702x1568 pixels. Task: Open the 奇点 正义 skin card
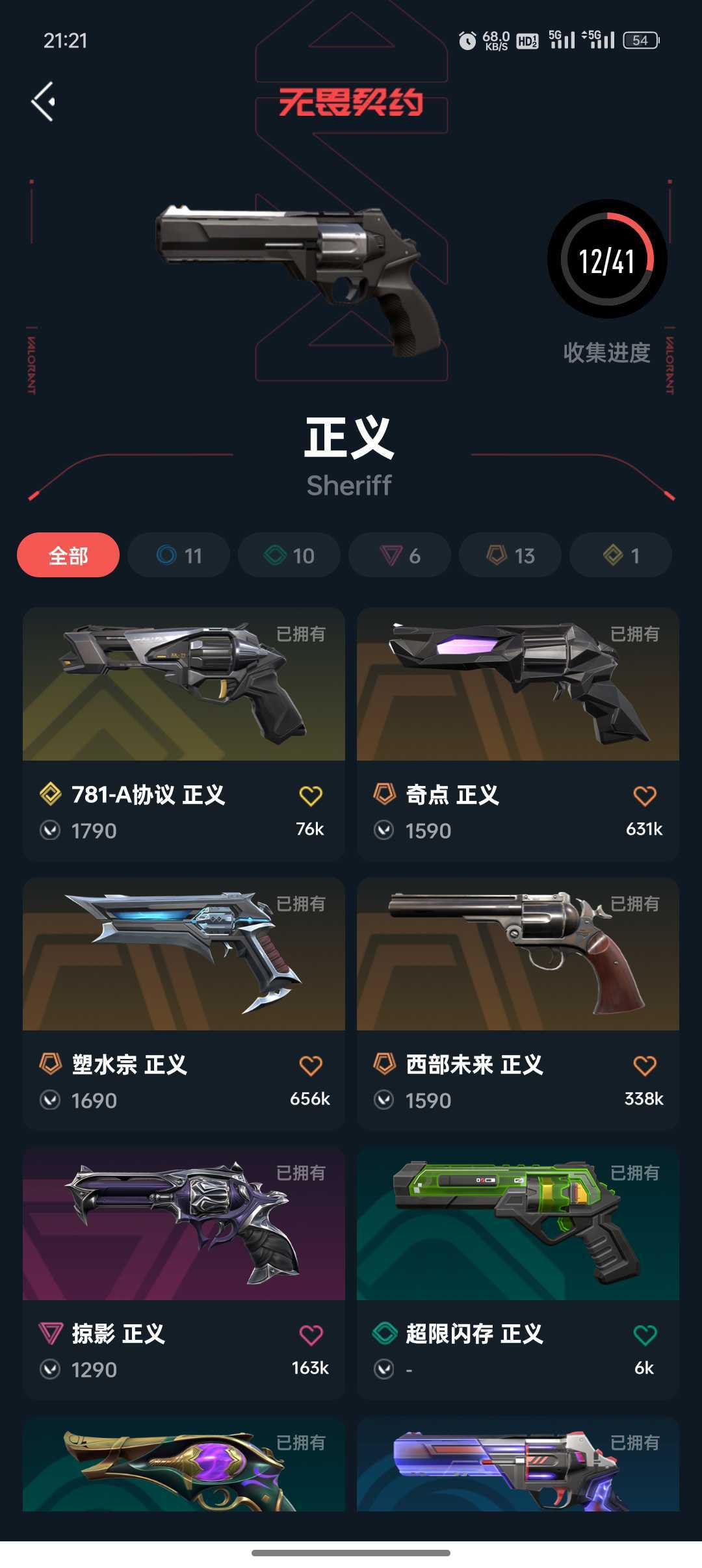click(x=518, y=734)
